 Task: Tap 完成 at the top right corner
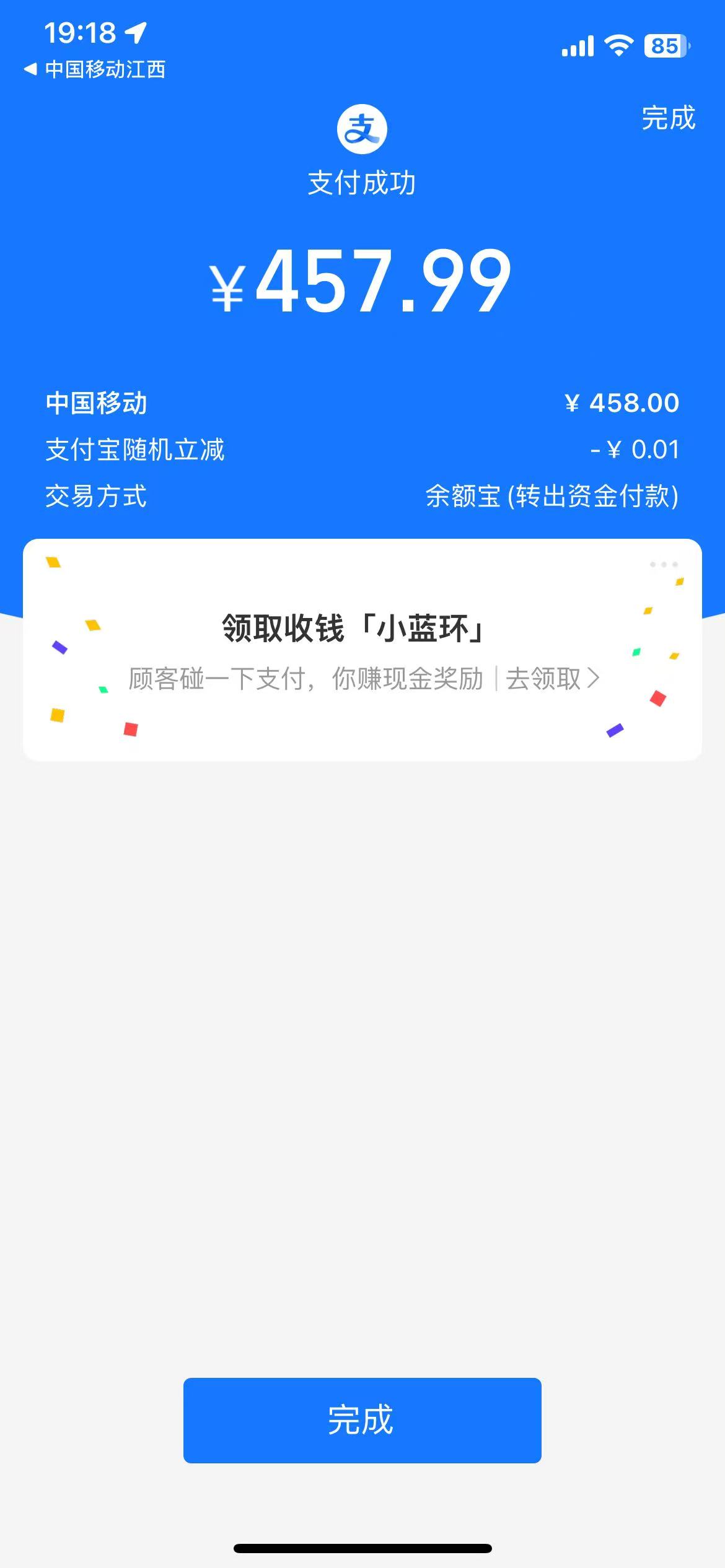pos(668,118)
